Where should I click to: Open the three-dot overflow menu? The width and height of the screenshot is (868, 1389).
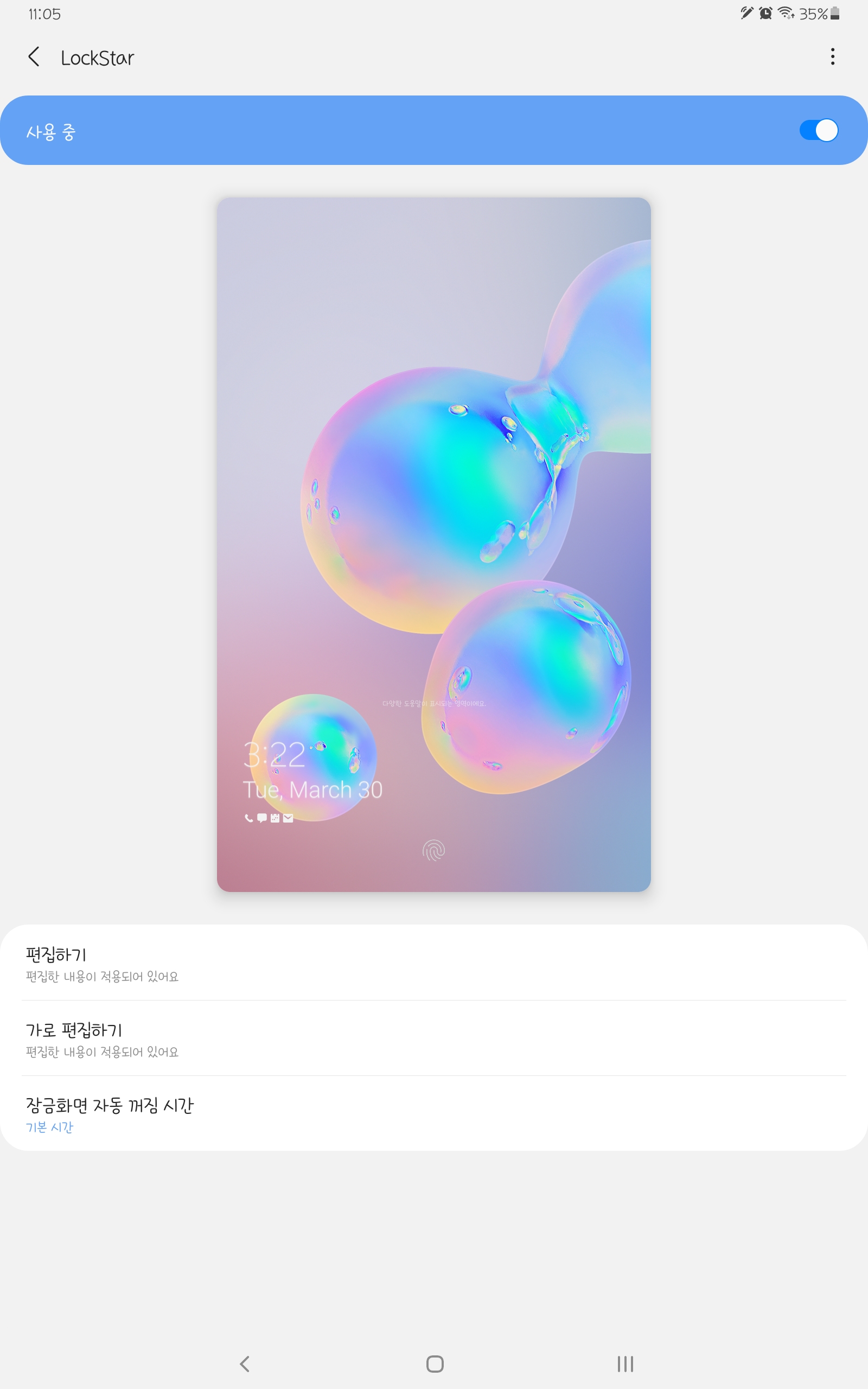point(832,57)
